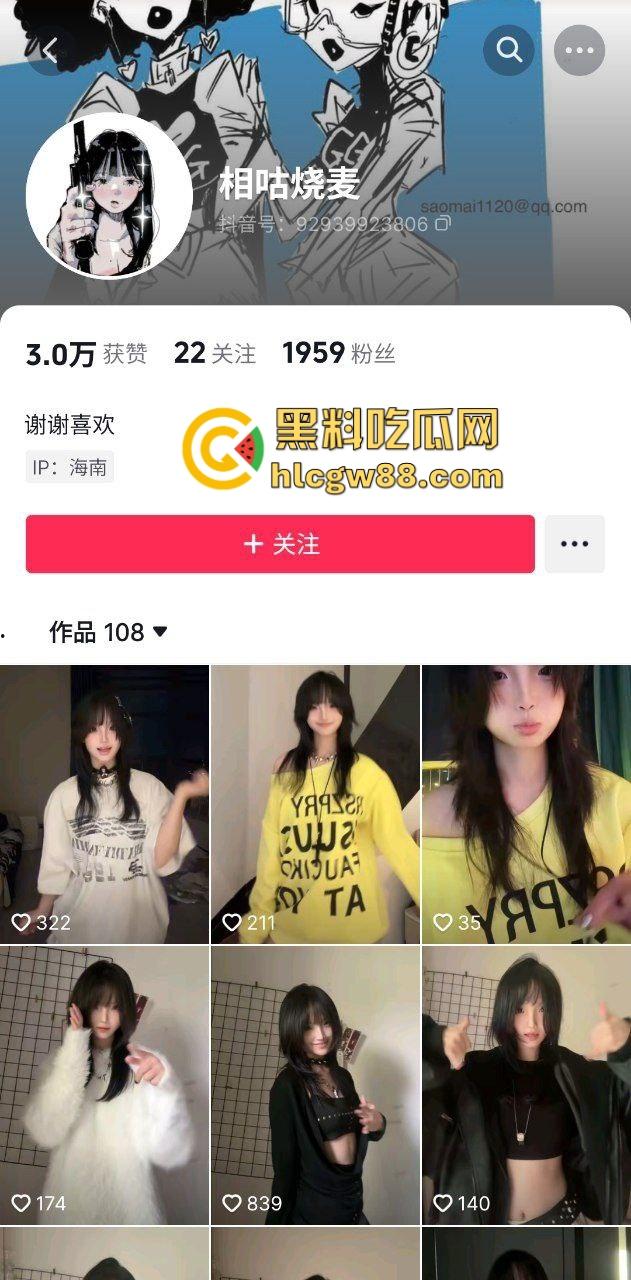Open the video with 174 likes
The width and height of the screenshot is (631, 1280).
pos(104,1085)
